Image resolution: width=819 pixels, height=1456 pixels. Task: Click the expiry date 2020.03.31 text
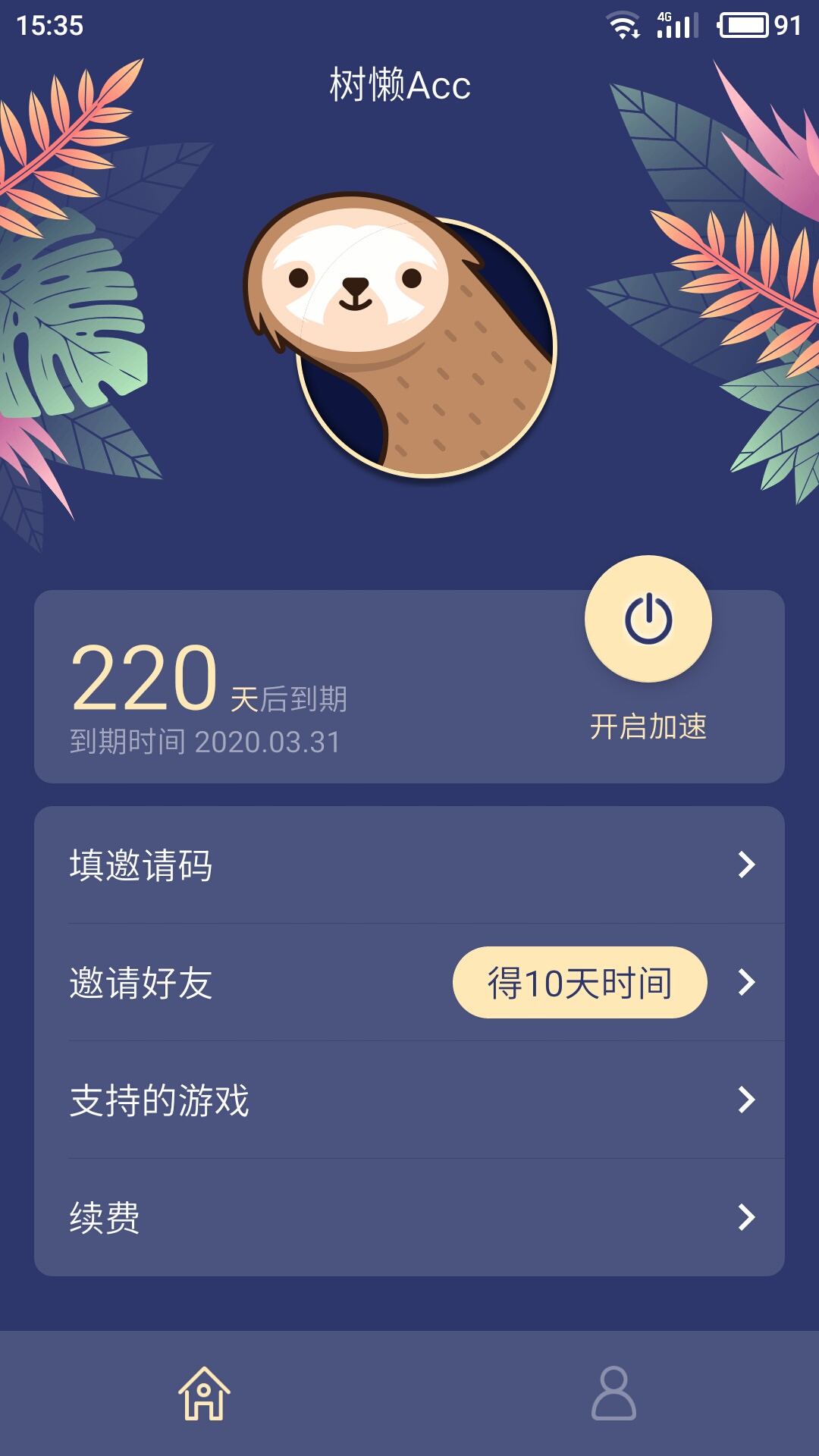[205, 742]
